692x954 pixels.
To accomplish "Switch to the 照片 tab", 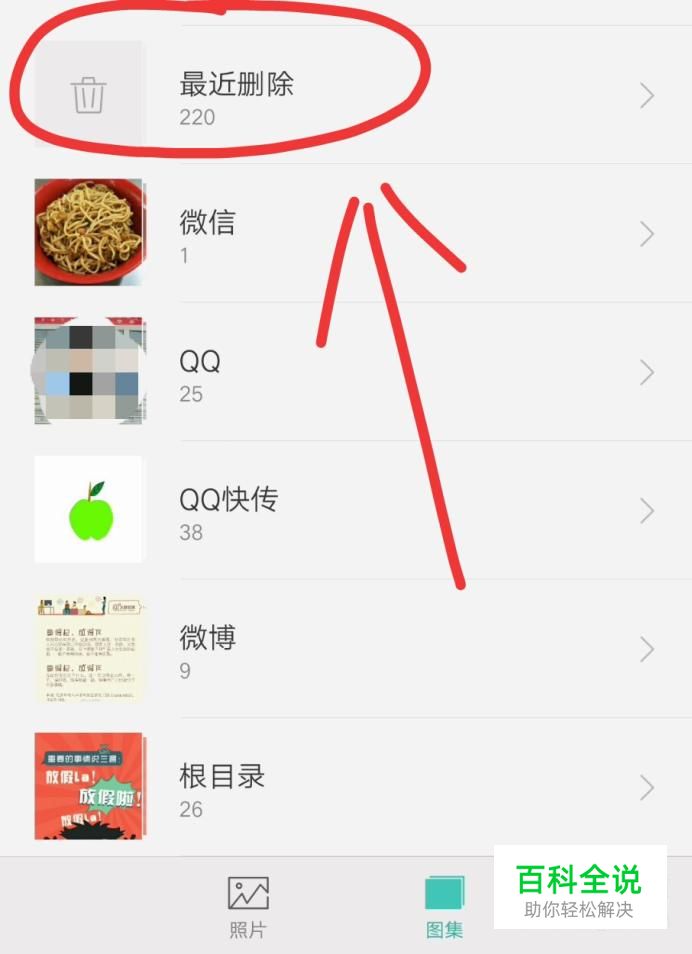I will (248, 907).
